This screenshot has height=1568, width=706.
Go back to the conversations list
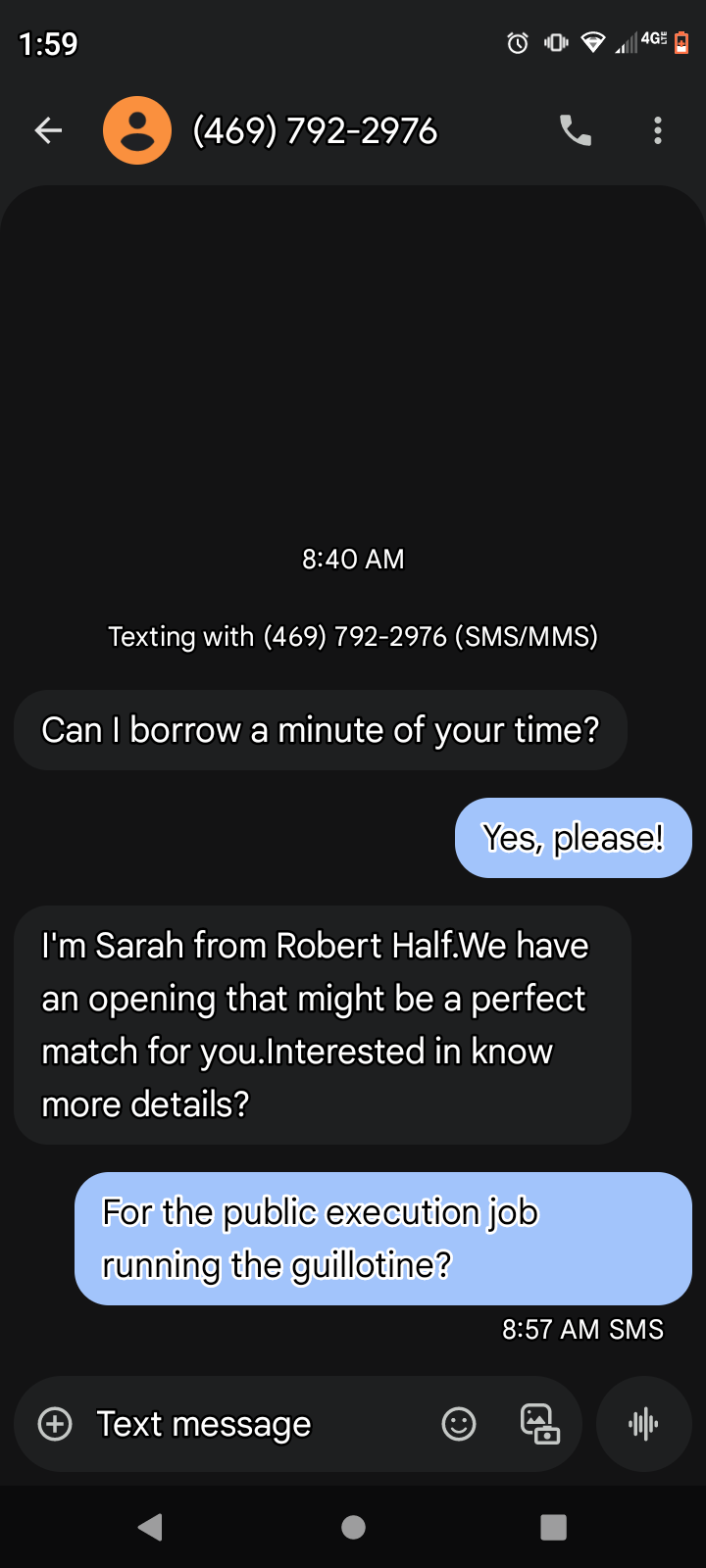click(x=48, y=130)
